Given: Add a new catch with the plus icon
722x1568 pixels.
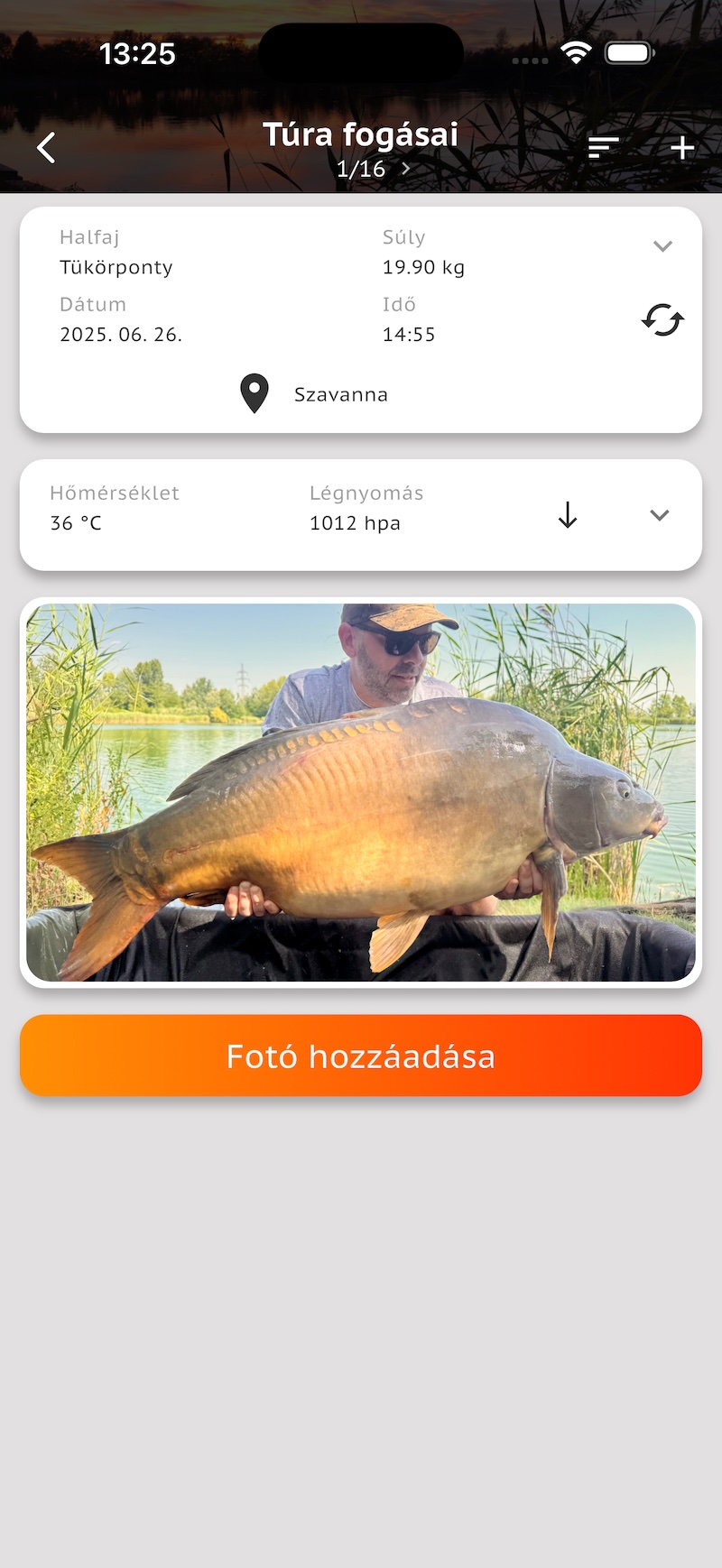Looking at the screenshot, I should coord(682,146).
